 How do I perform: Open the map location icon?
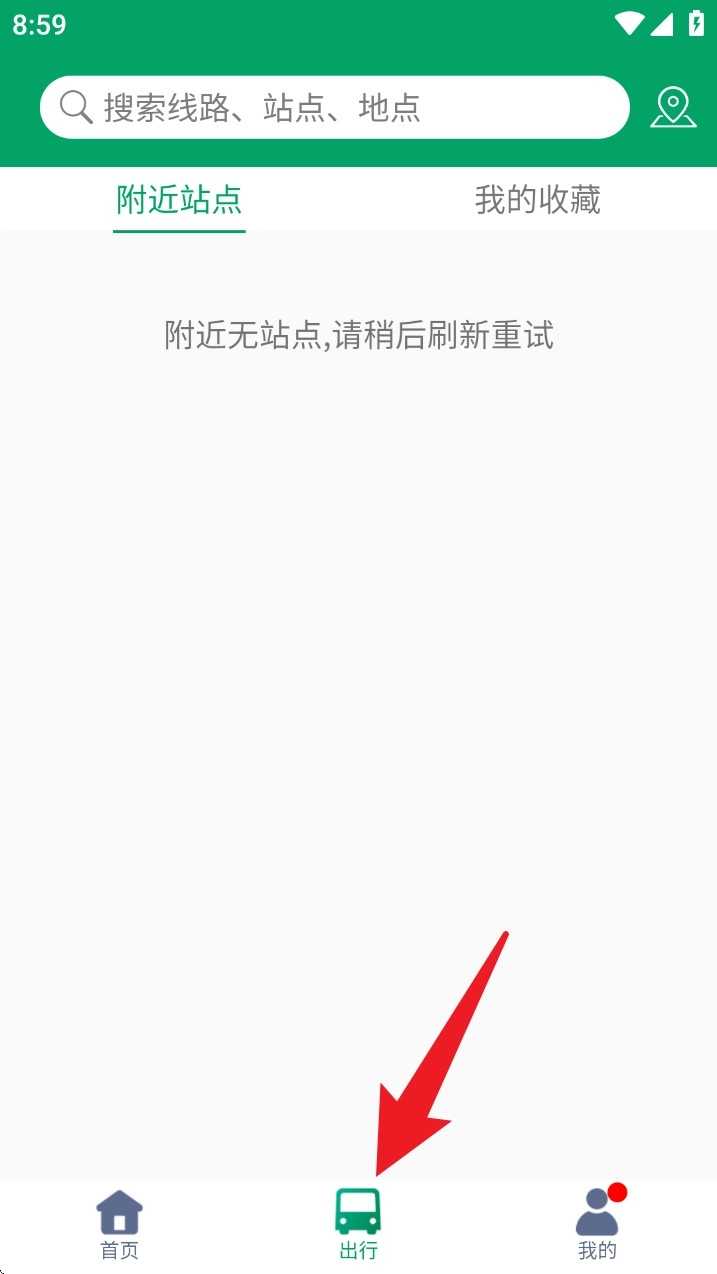coord(673,108)
